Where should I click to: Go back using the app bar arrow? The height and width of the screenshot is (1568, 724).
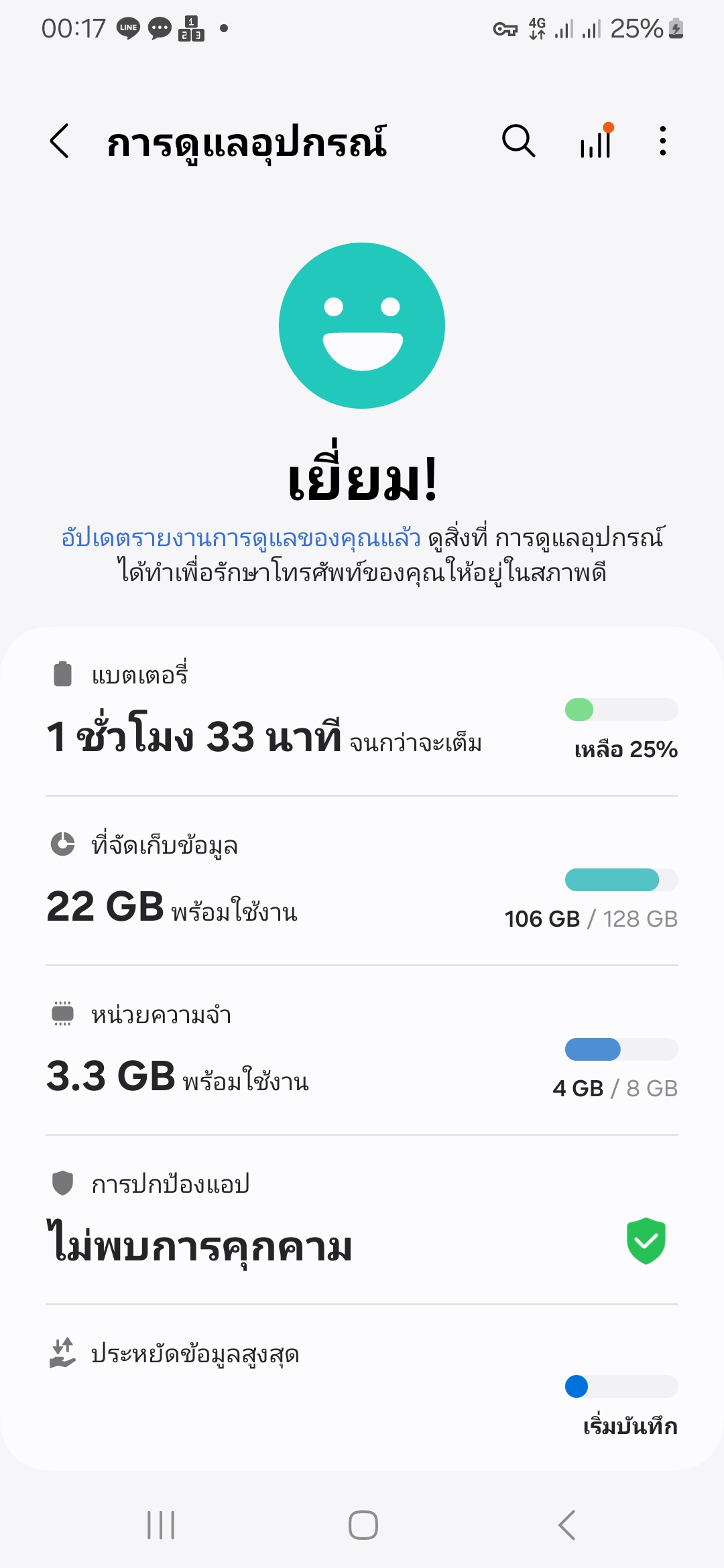coord(60,141)
